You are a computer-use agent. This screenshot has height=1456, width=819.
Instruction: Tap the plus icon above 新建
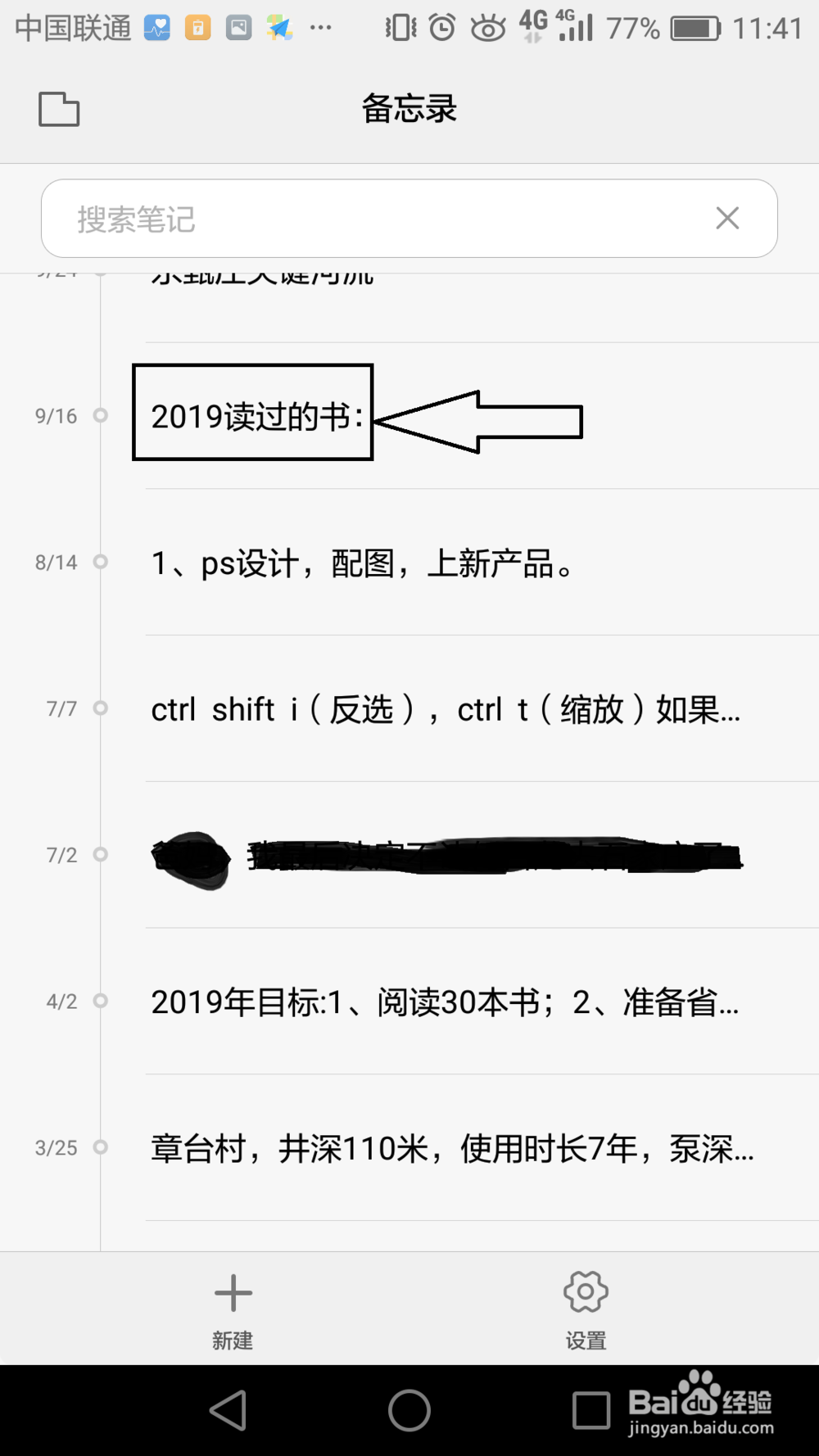pos(233,1292)
